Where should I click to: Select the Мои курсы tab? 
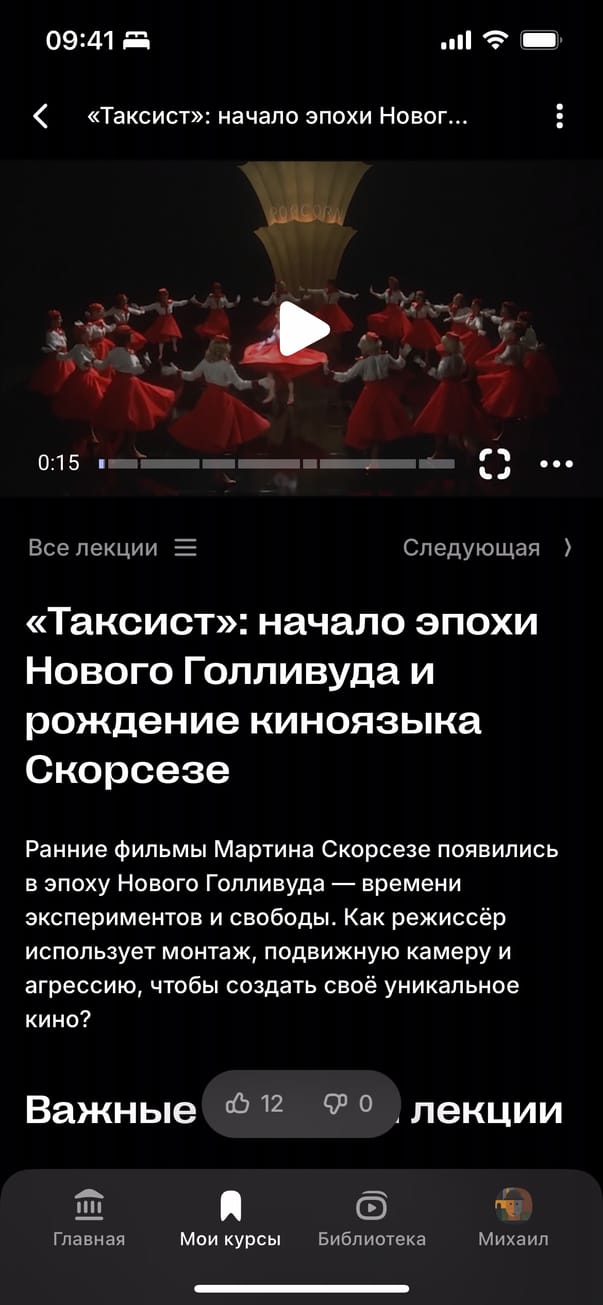(230, 1218)
